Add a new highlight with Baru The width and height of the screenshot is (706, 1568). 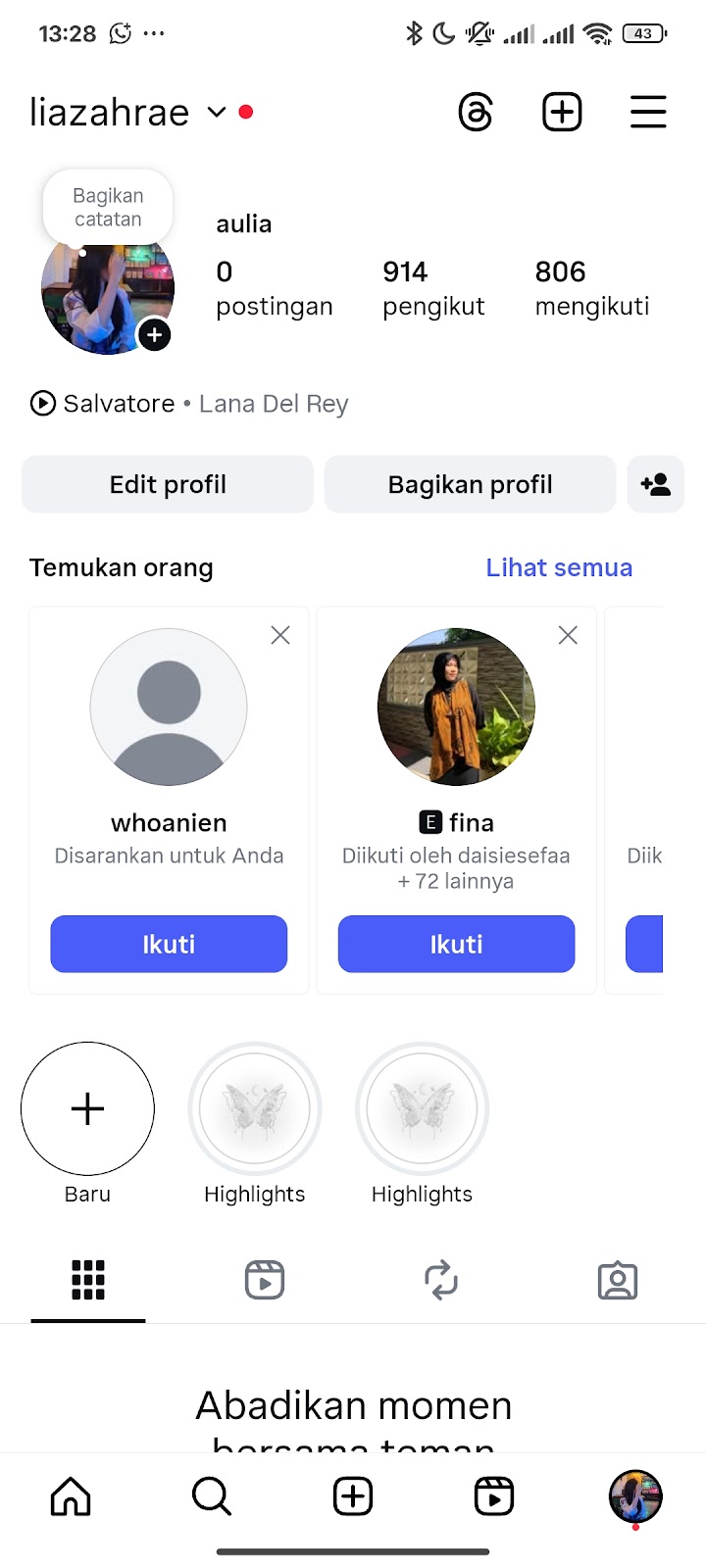tap(87, 1108)
